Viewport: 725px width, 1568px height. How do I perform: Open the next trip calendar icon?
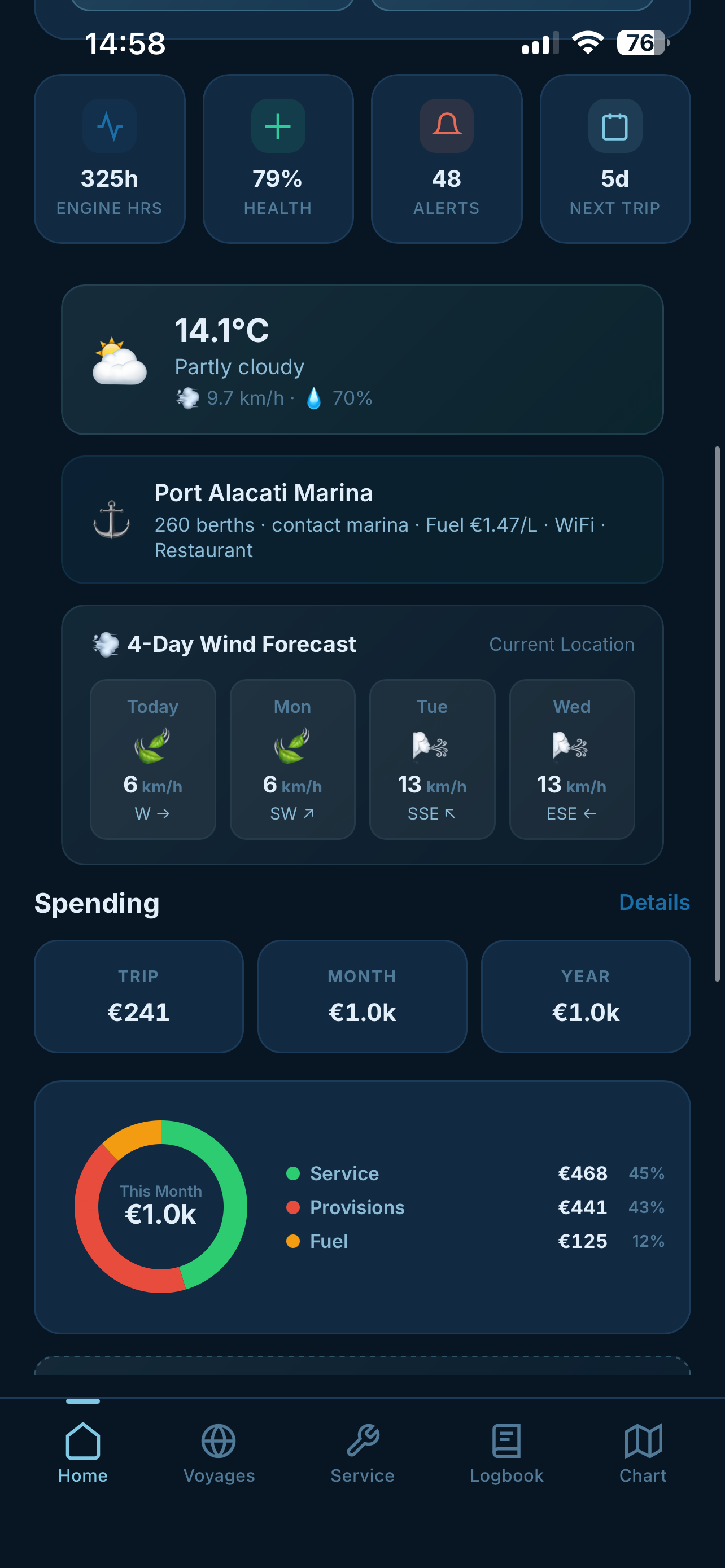point(615,126)
